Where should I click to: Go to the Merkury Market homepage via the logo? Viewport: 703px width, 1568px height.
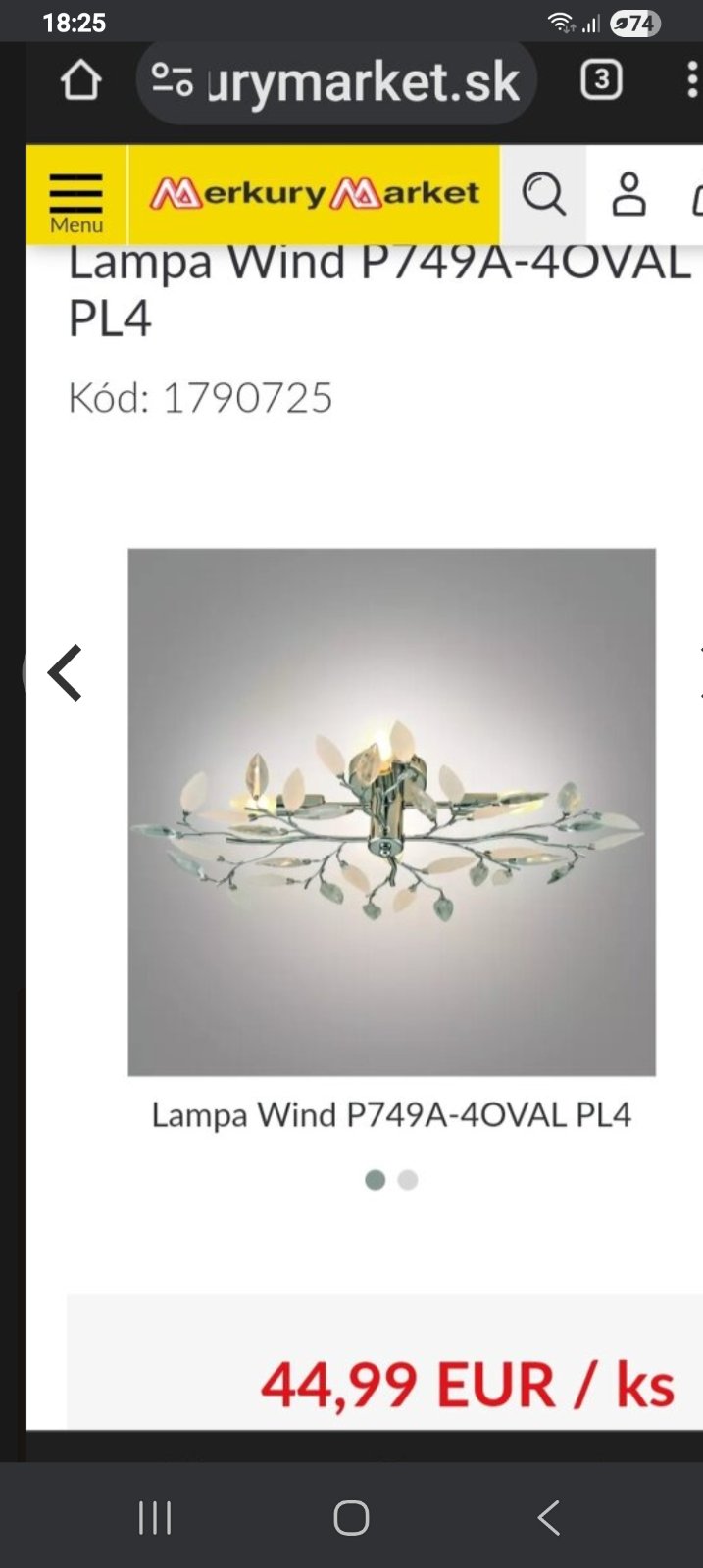pyautogui.click(x=314, y=194)
